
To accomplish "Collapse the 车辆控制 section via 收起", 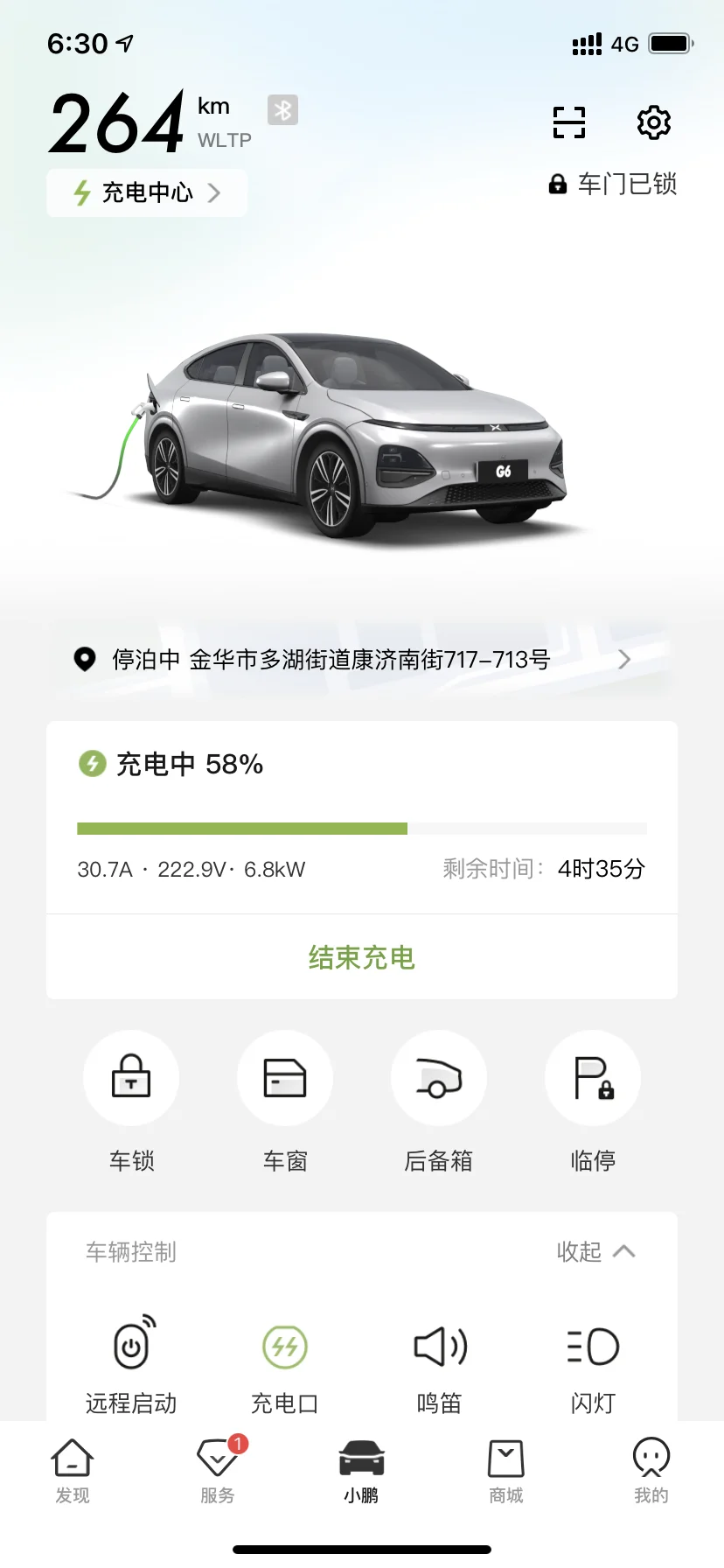I will pos(595,1252).
